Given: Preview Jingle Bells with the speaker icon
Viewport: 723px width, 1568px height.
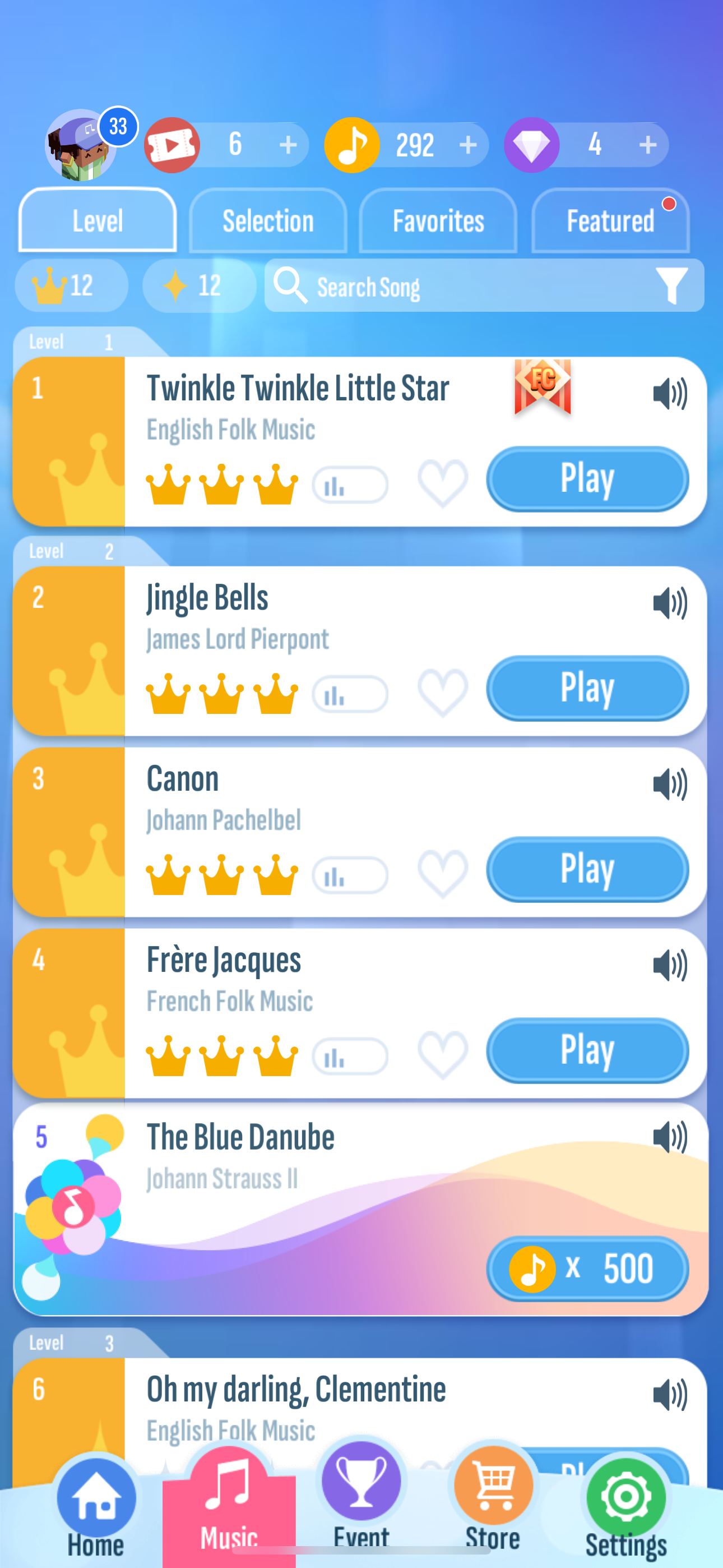Looking at the screenshot, I should [x=669, y=603].
